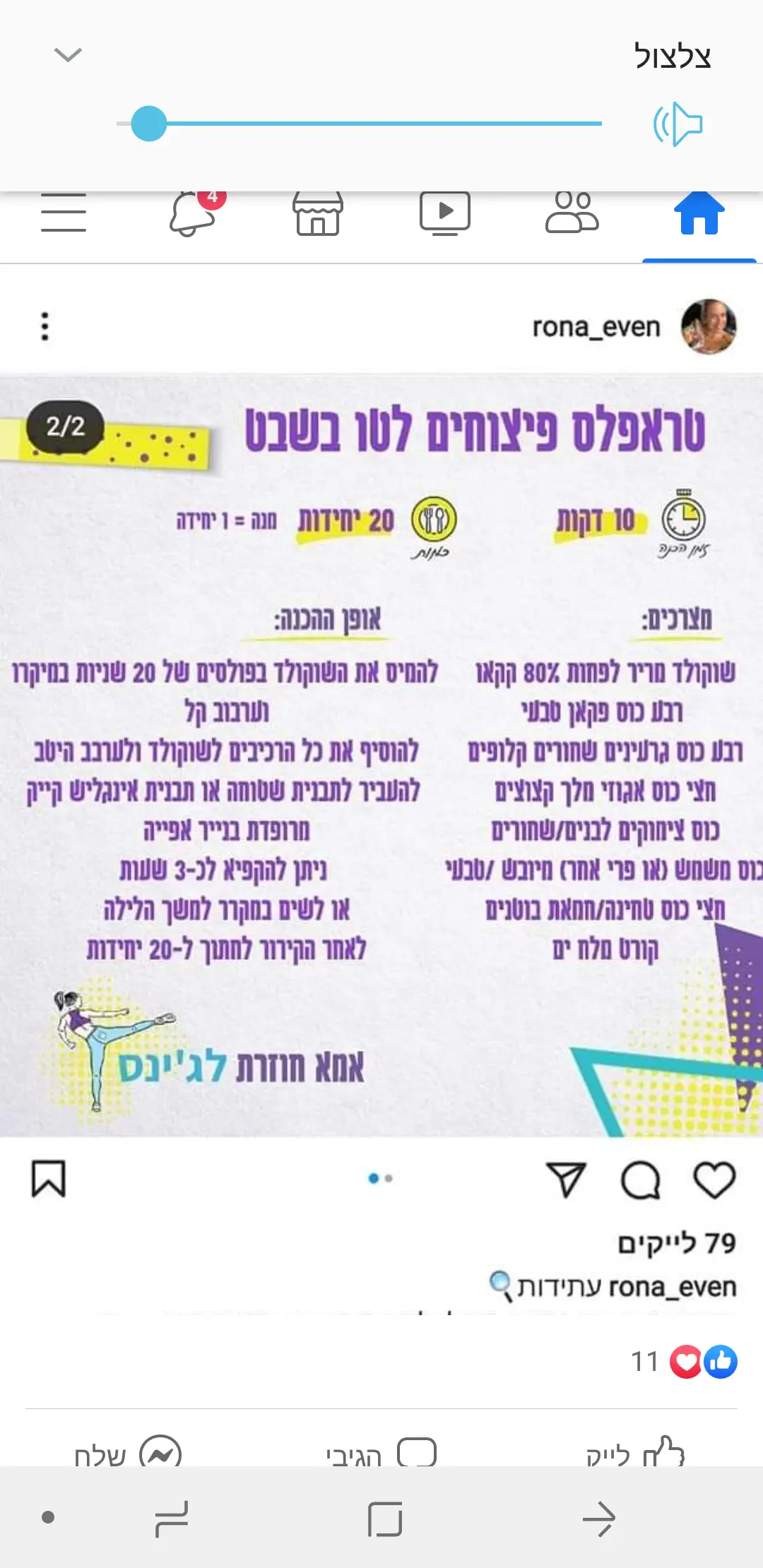Adjust the ringtone volume slider

click(149, 124)
